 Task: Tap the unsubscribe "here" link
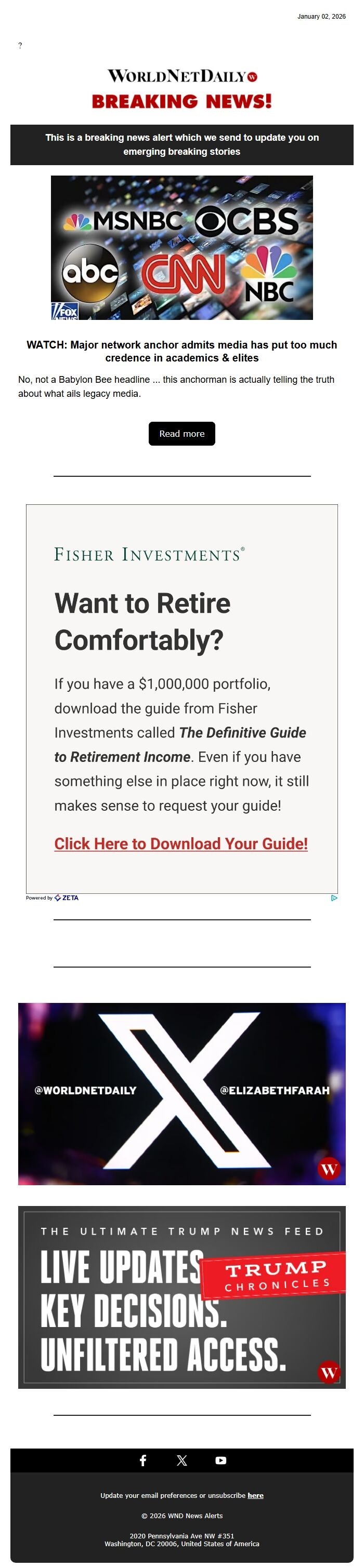pyautogui.click(x=255, y=1496)
